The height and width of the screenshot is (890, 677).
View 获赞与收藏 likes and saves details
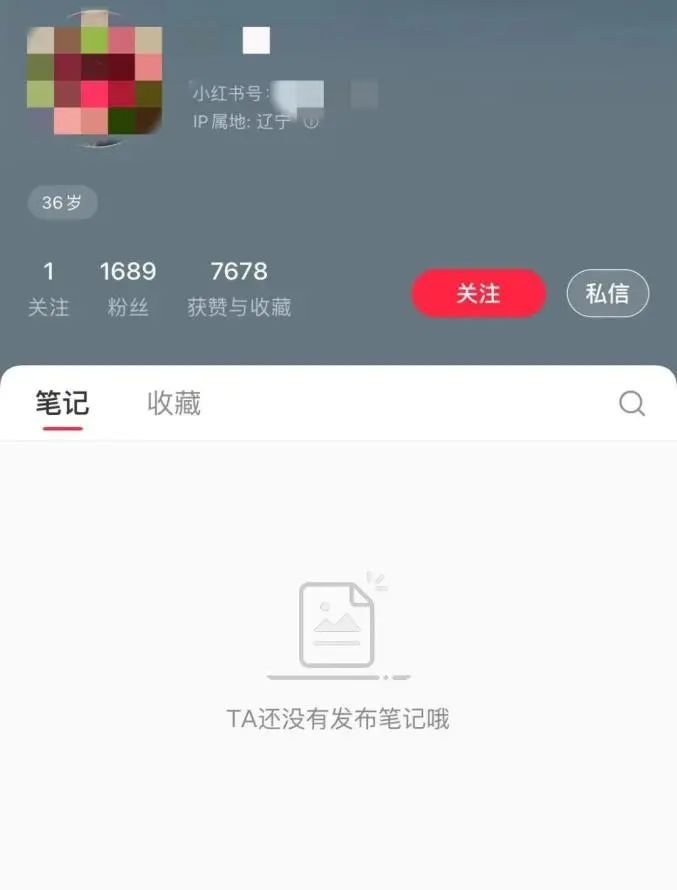[239, 288]
